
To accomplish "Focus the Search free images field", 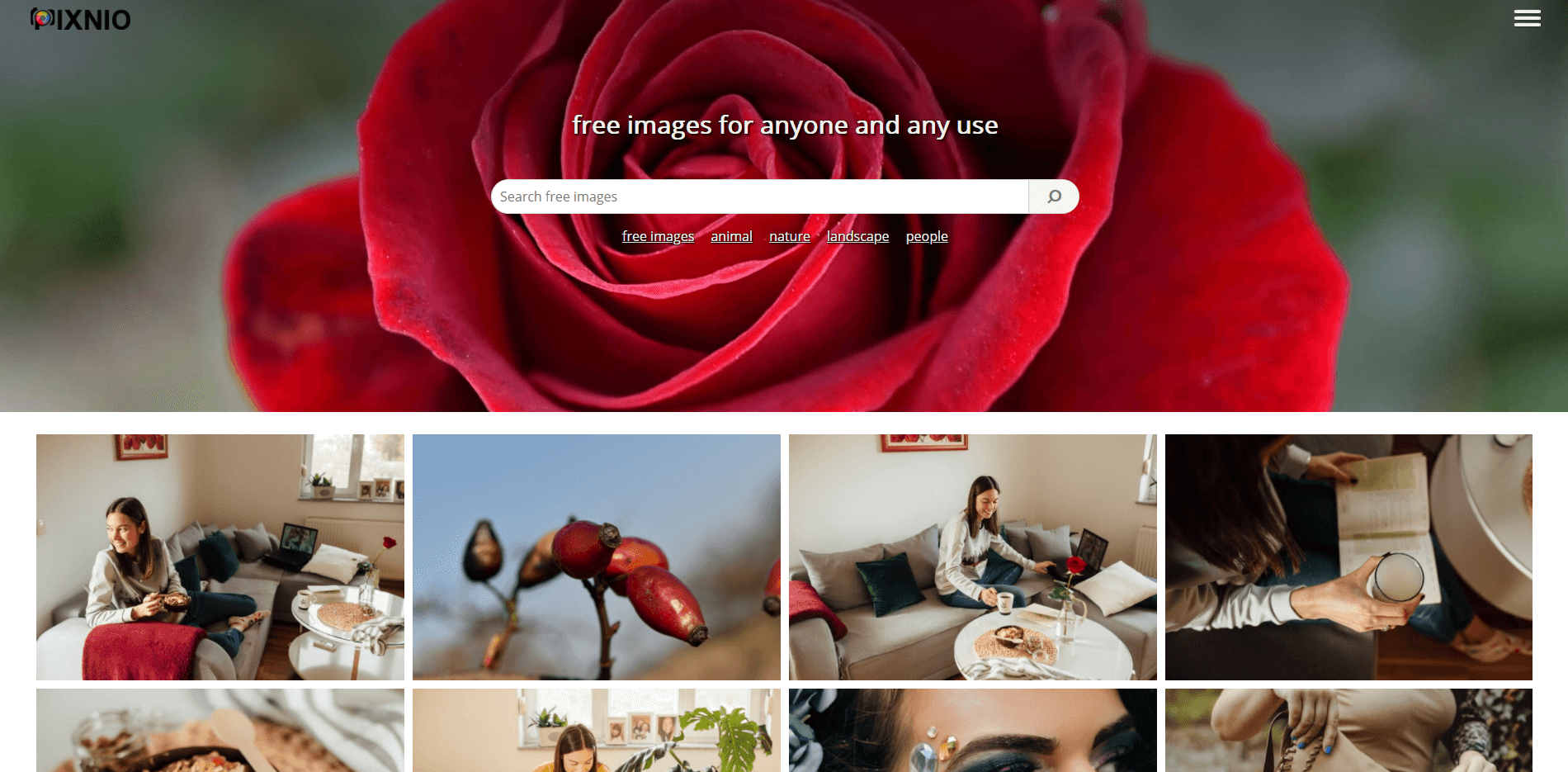I will pyautogui.click(x=759, y=197).
